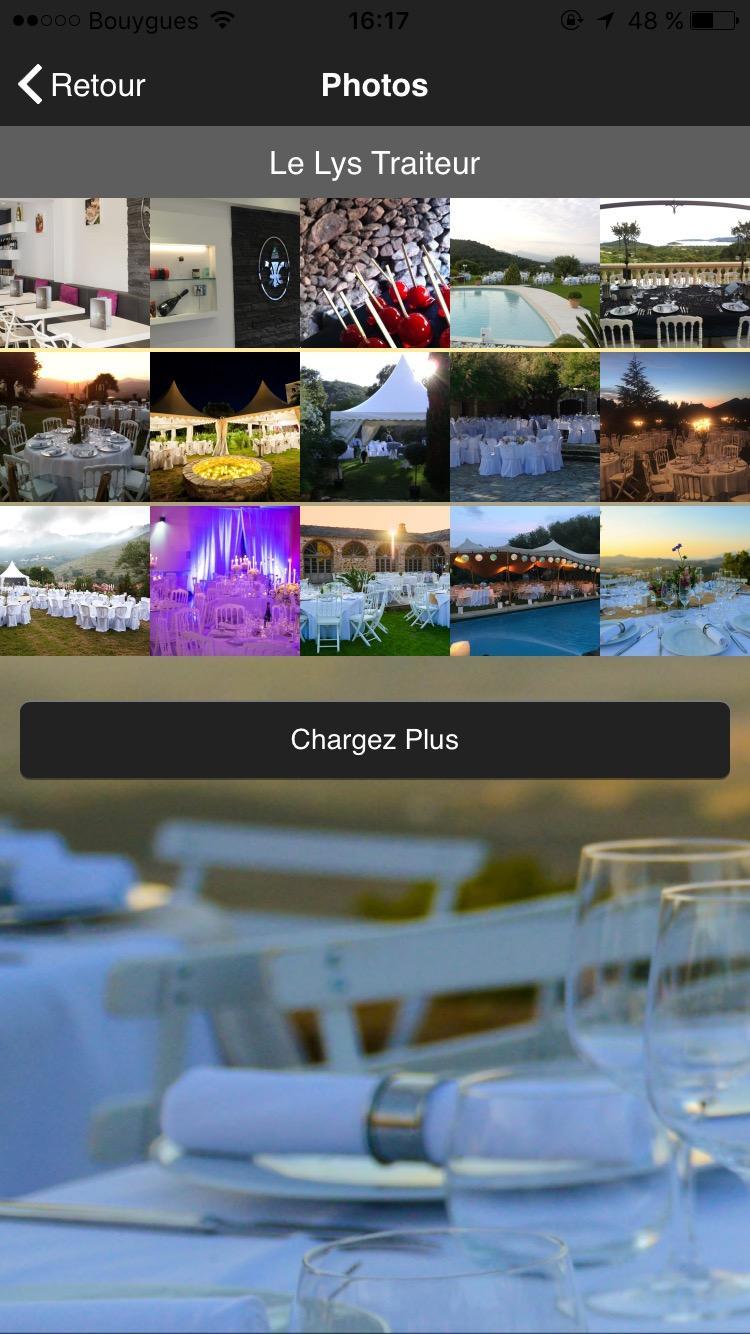The height and width of the screenshot is (1334, 750).
Task: Open the swimming pool landscape photo
Action: (x=525, y=272)
